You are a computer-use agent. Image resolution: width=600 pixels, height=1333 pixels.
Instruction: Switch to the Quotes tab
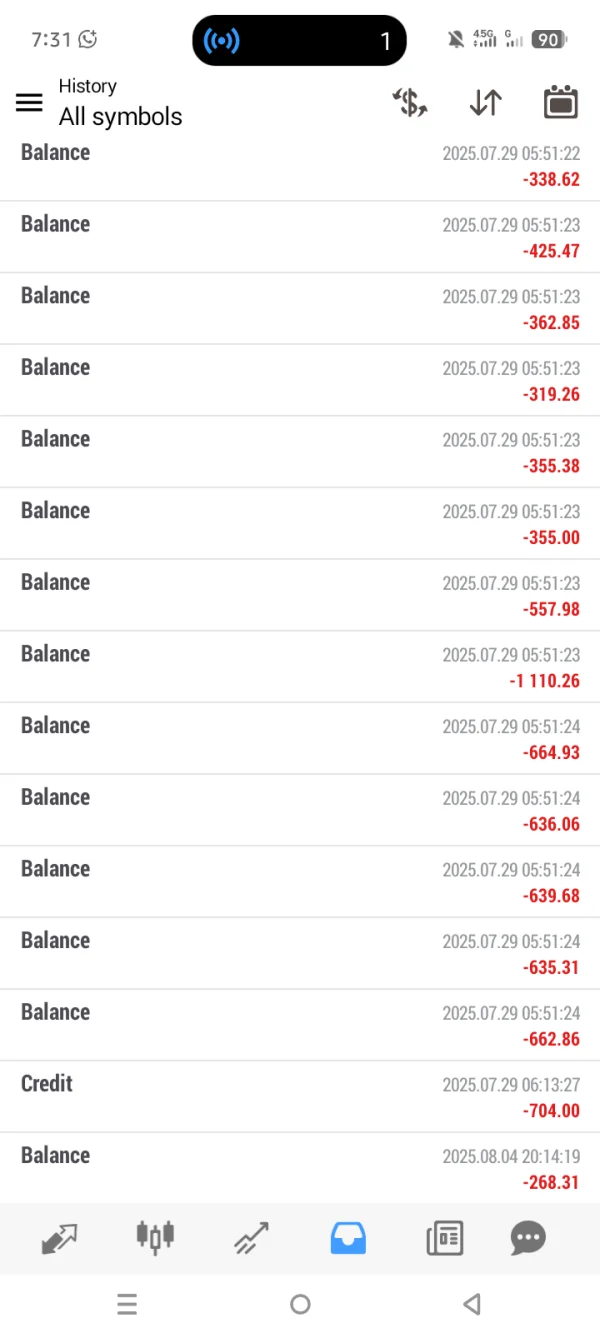coord(60,1239)
